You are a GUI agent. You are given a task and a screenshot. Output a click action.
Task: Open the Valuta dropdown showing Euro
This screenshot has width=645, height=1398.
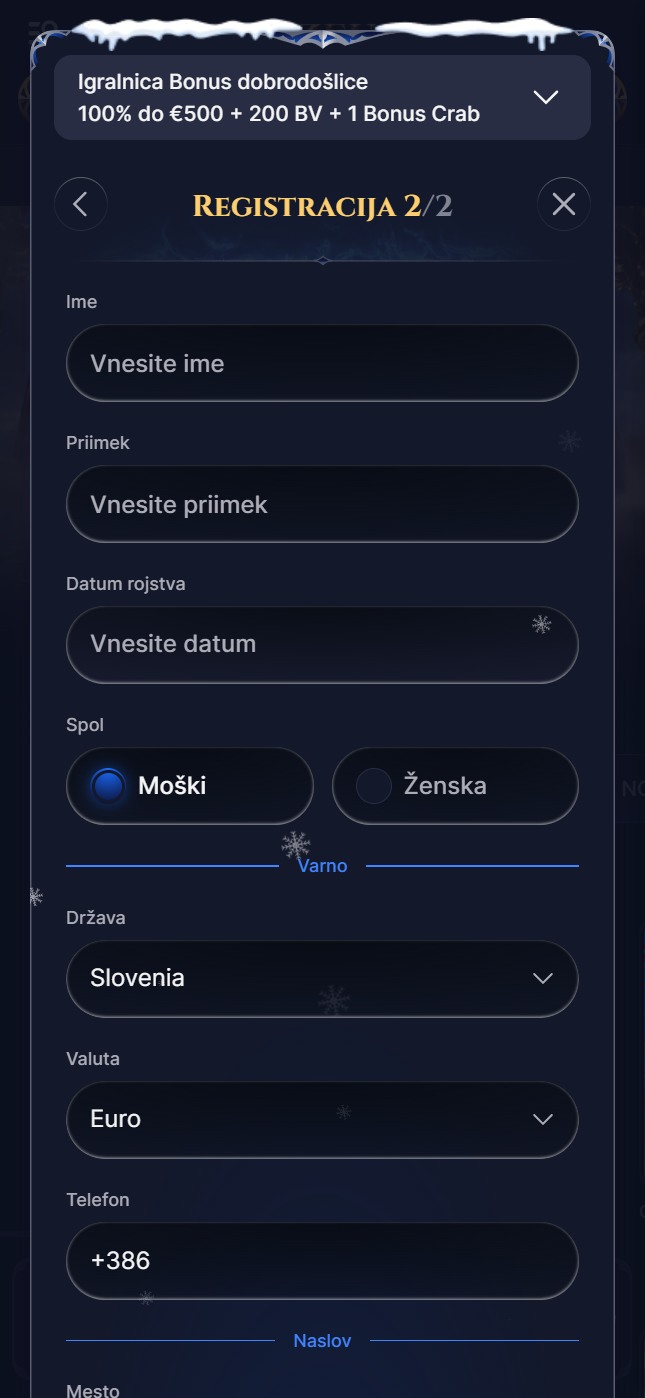pyautogui.click(x=322, y=1119)
